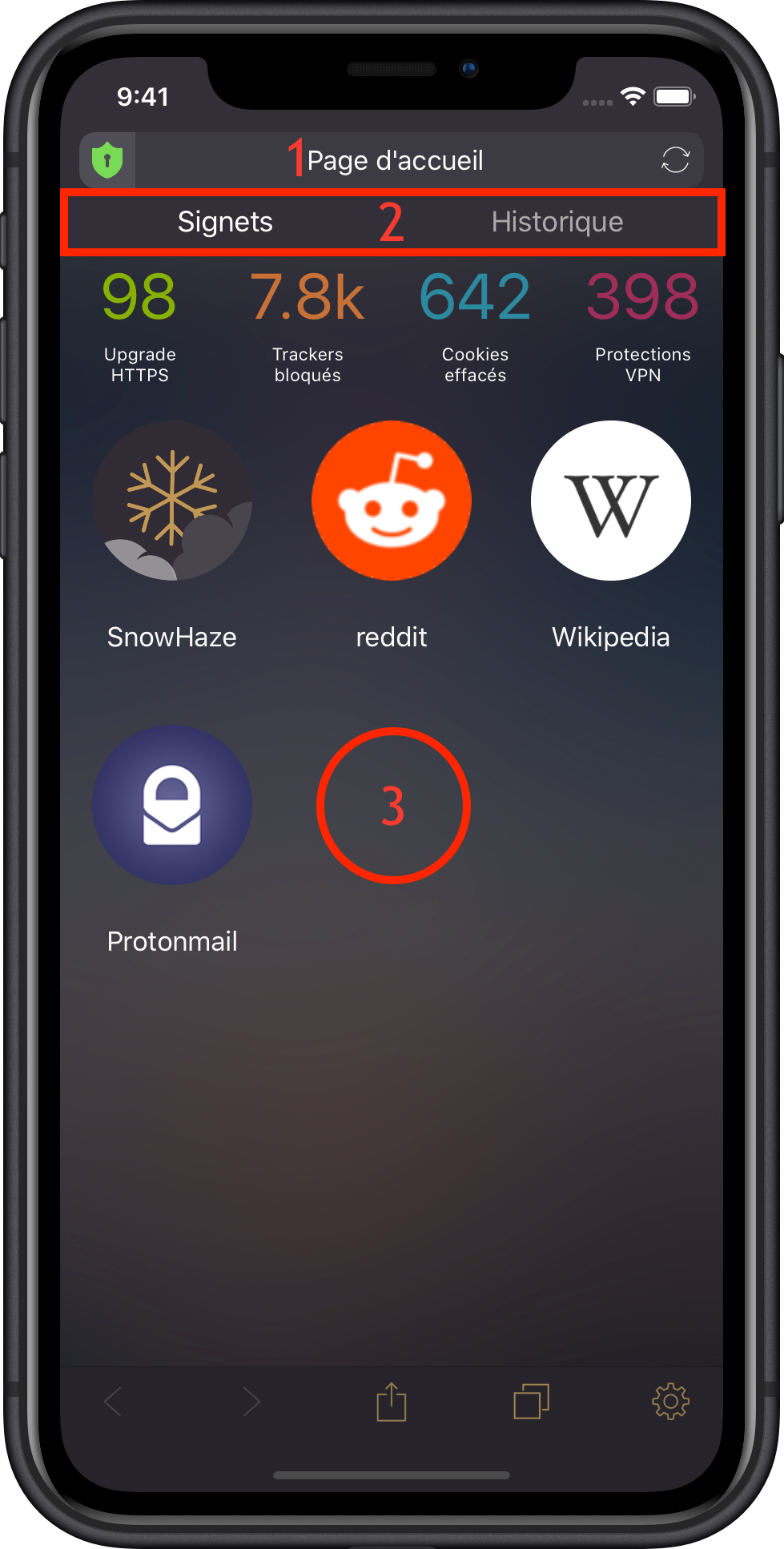Tap the Page d'accueil address bar

(395, 160)
